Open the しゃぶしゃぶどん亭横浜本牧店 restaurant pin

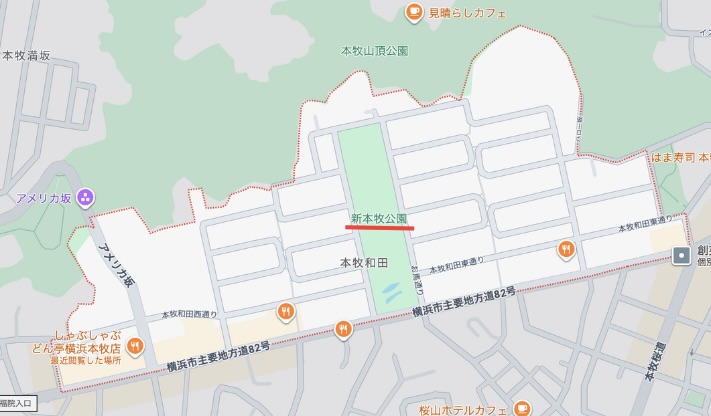point(135,346)
